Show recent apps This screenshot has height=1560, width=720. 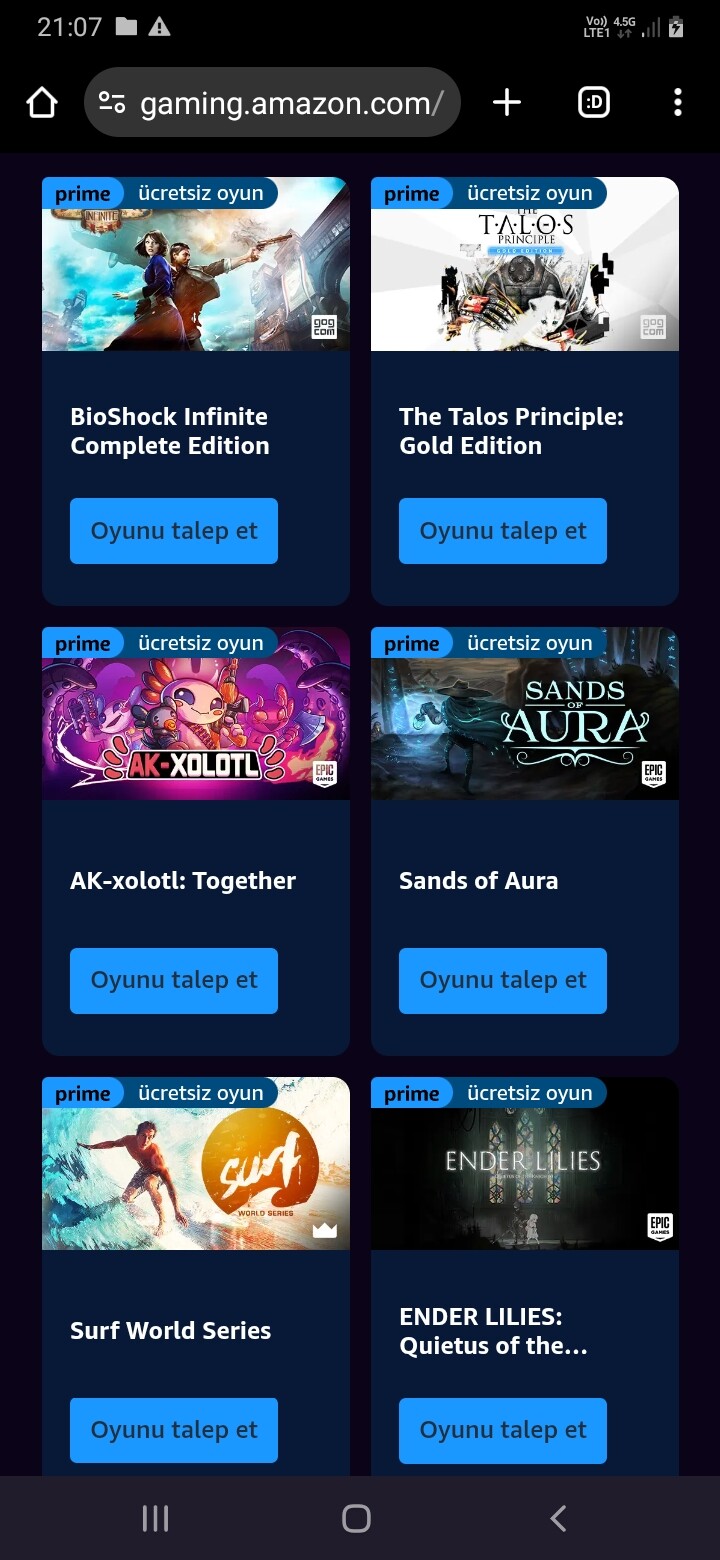(x=155, y=1519)
